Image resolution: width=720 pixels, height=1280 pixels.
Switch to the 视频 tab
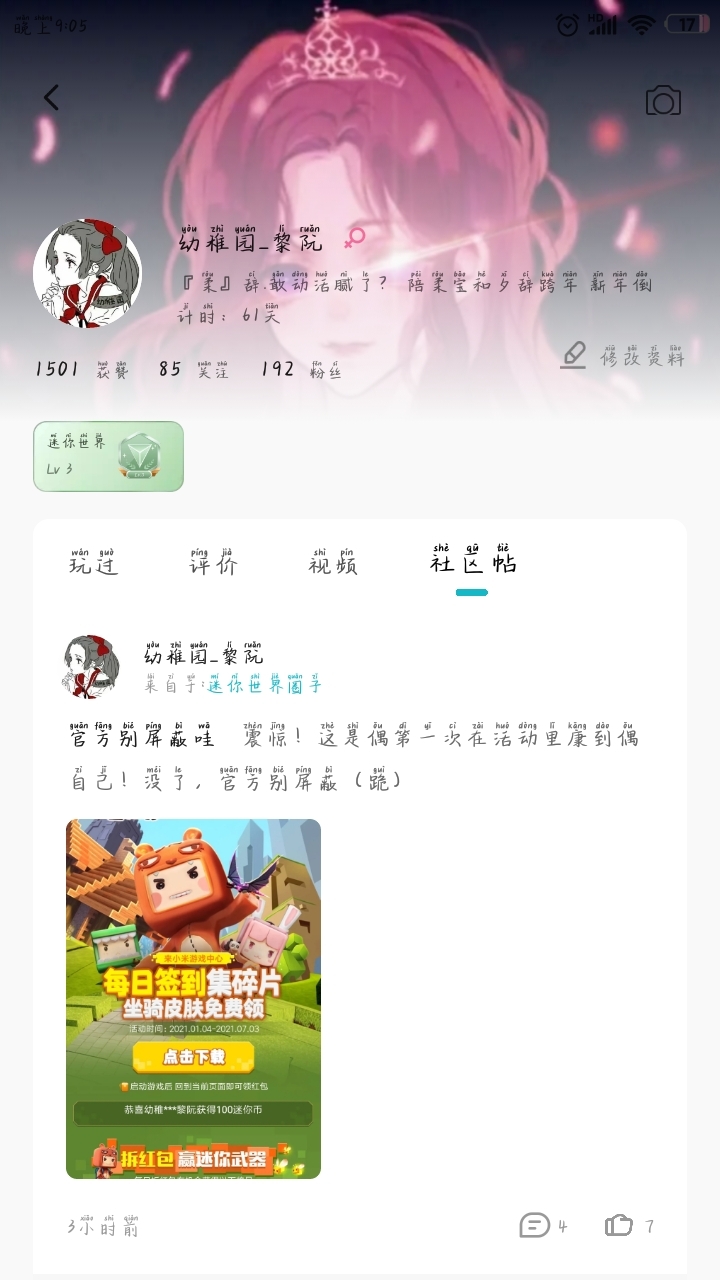coord(333,561)
